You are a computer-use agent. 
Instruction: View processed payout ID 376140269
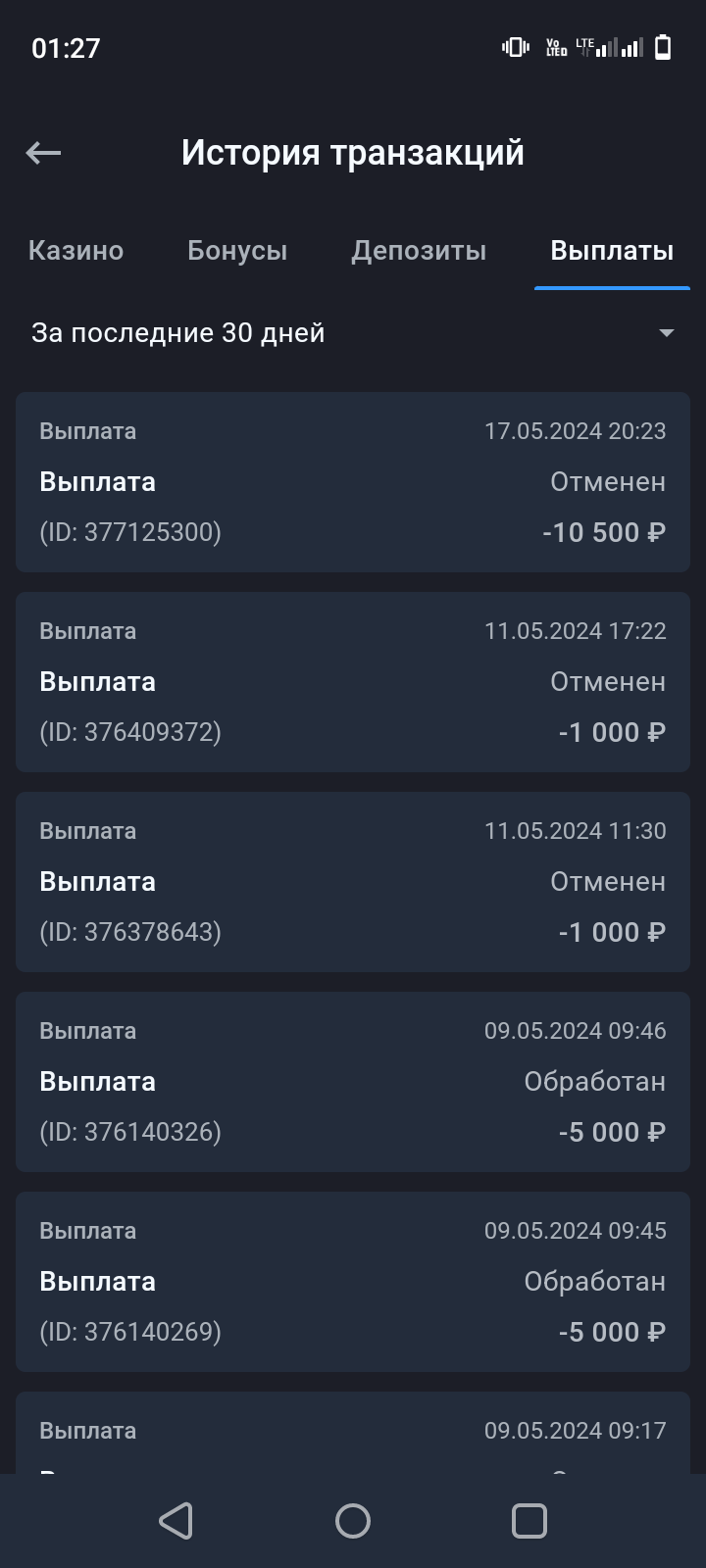click(x=353, y=1282)
